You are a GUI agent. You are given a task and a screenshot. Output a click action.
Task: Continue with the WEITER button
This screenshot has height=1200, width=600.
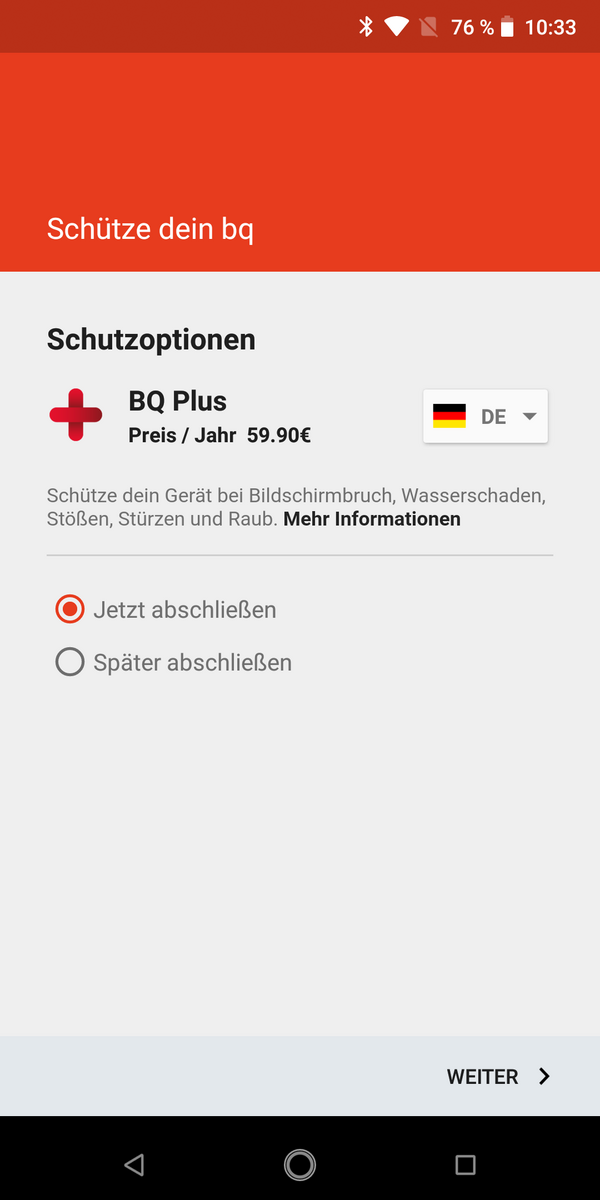[499, 1076]
